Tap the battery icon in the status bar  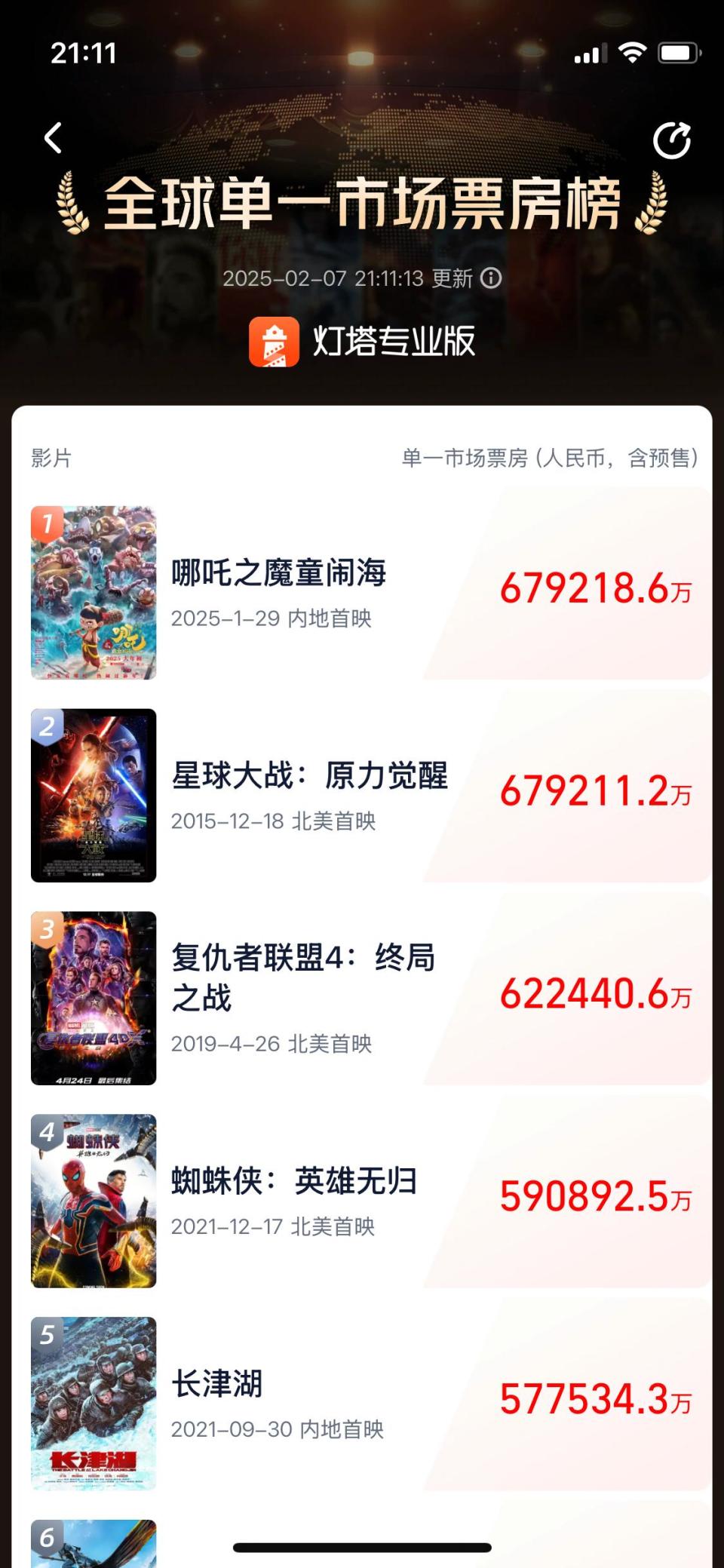pyautogui.click(x=677, y=51)
